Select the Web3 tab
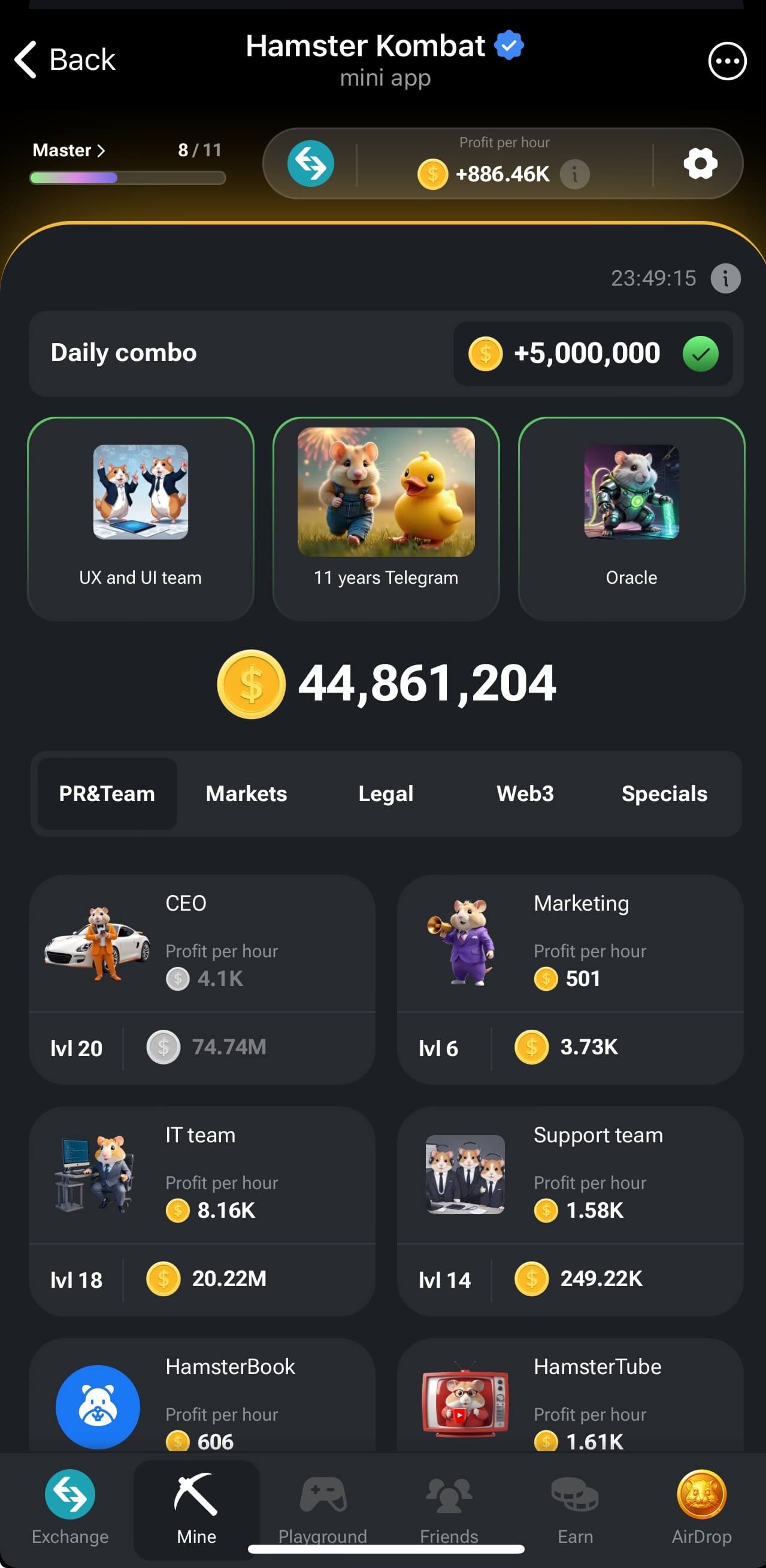This screenshot has height=1568, width=766. [x=525, y=794]
